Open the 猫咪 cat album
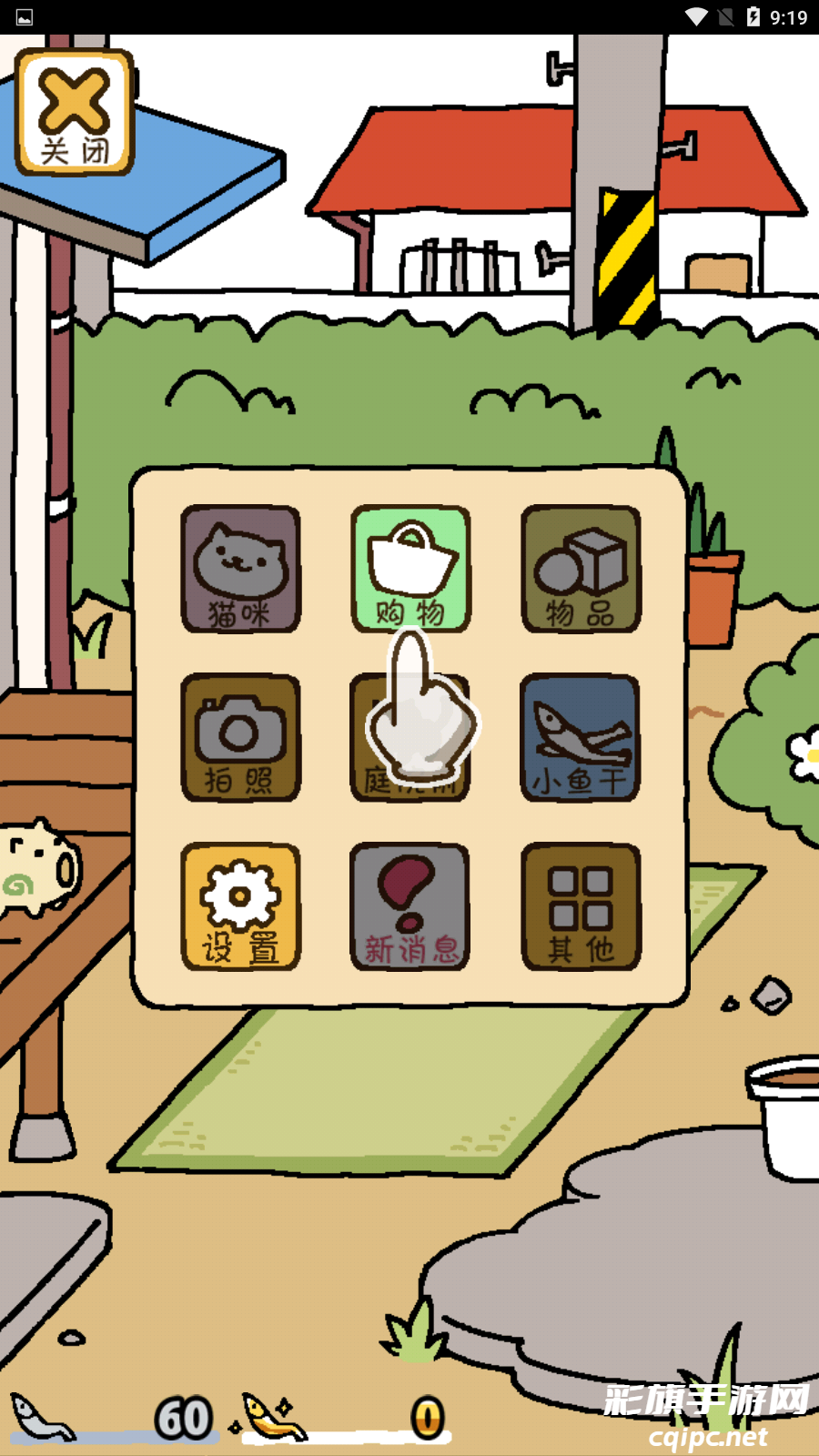Viewport: 819px width, 1456px height. click(x=240, y=569)
